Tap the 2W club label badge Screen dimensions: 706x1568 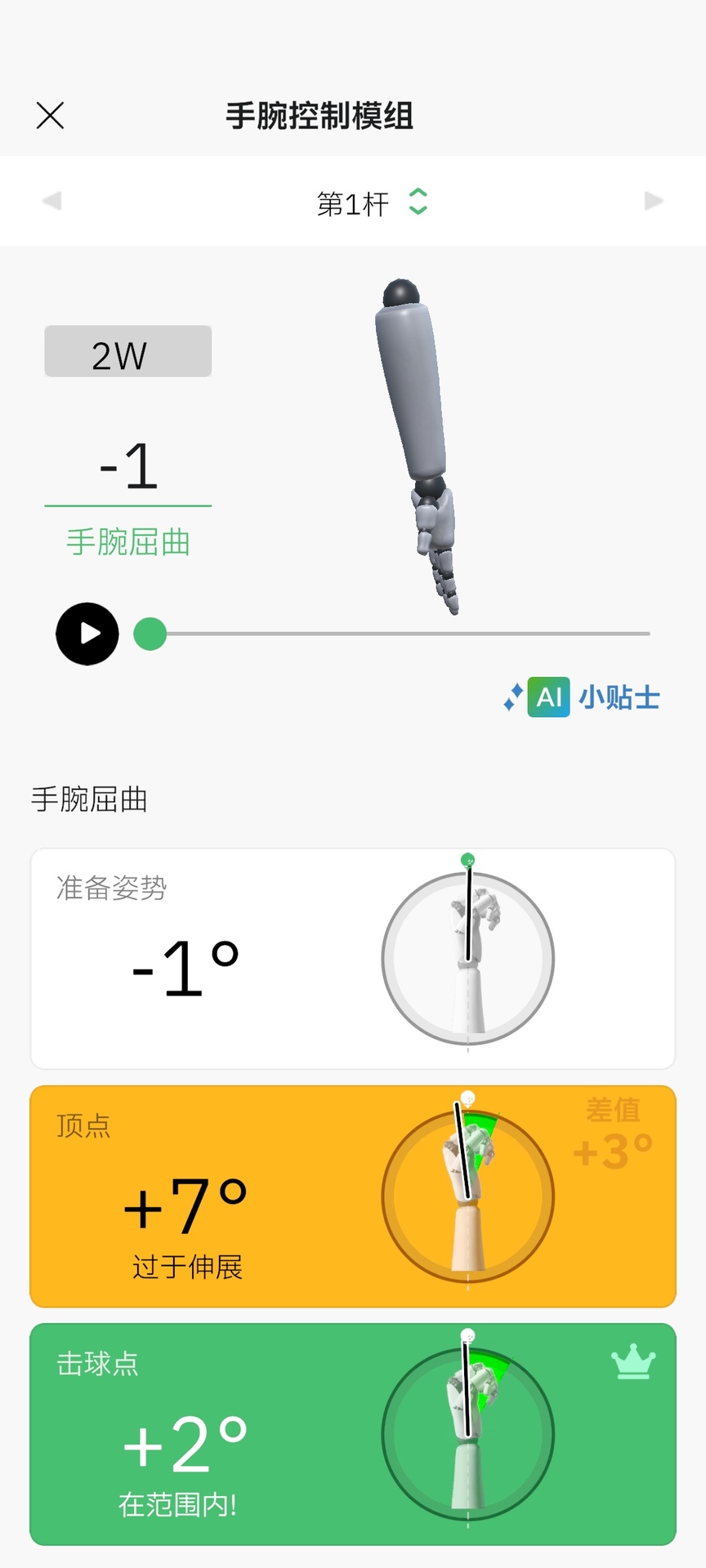point(127,351)
